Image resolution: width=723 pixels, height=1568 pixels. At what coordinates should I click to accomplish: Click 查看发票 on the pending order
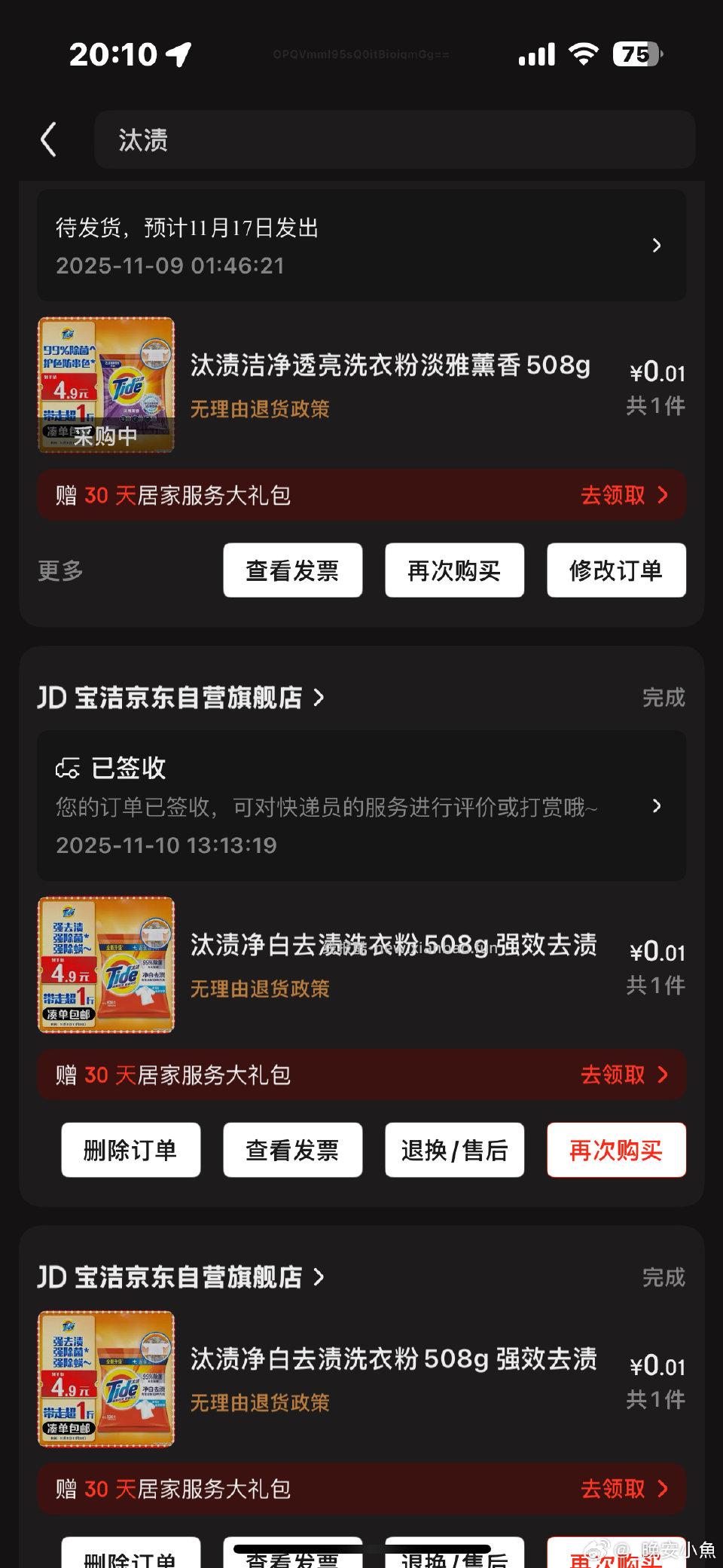[x=292, y=570]
